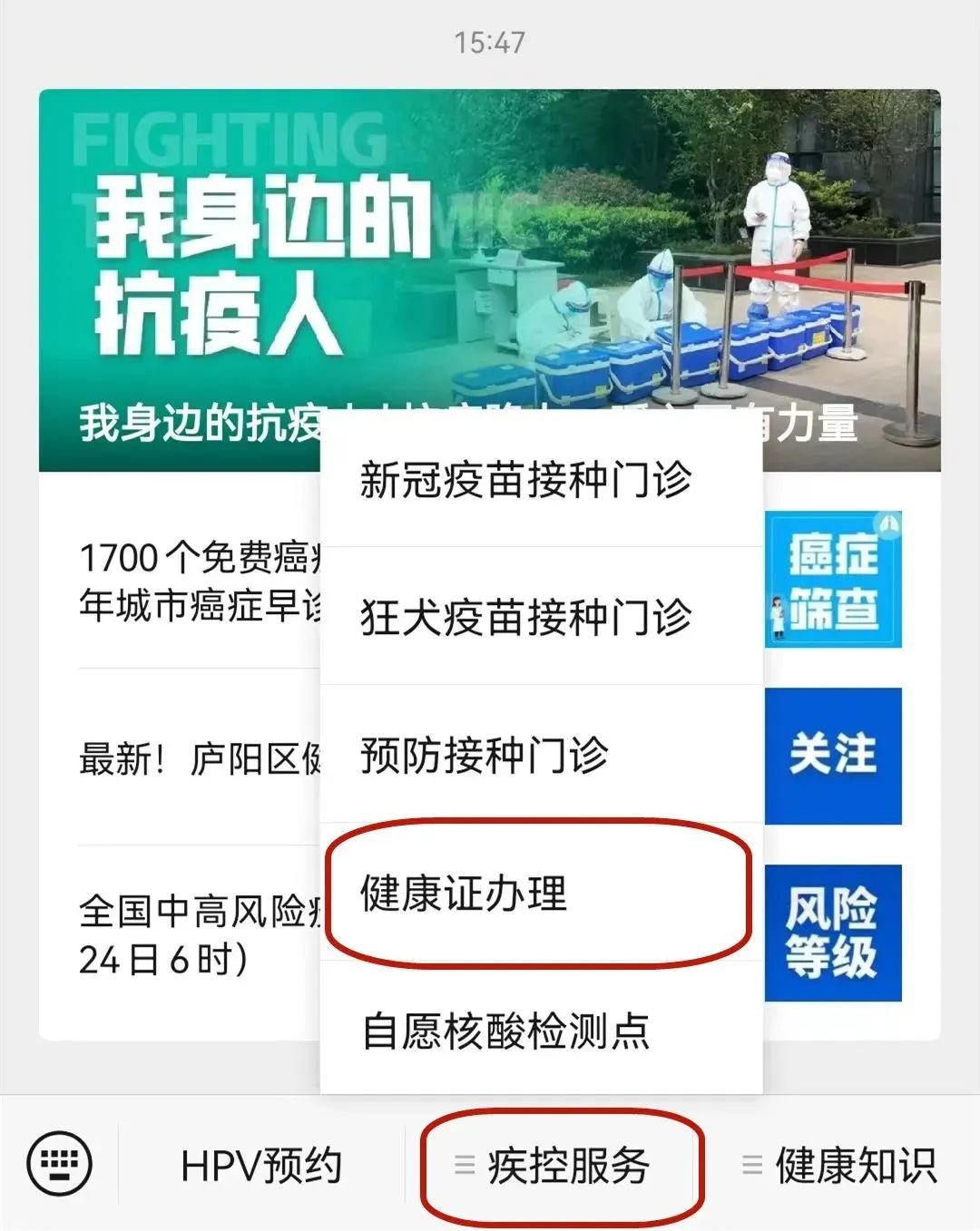Read the 1700个免费癌症 screening article
Screen dimensions: 980x1231
click(x=200, y=581)
